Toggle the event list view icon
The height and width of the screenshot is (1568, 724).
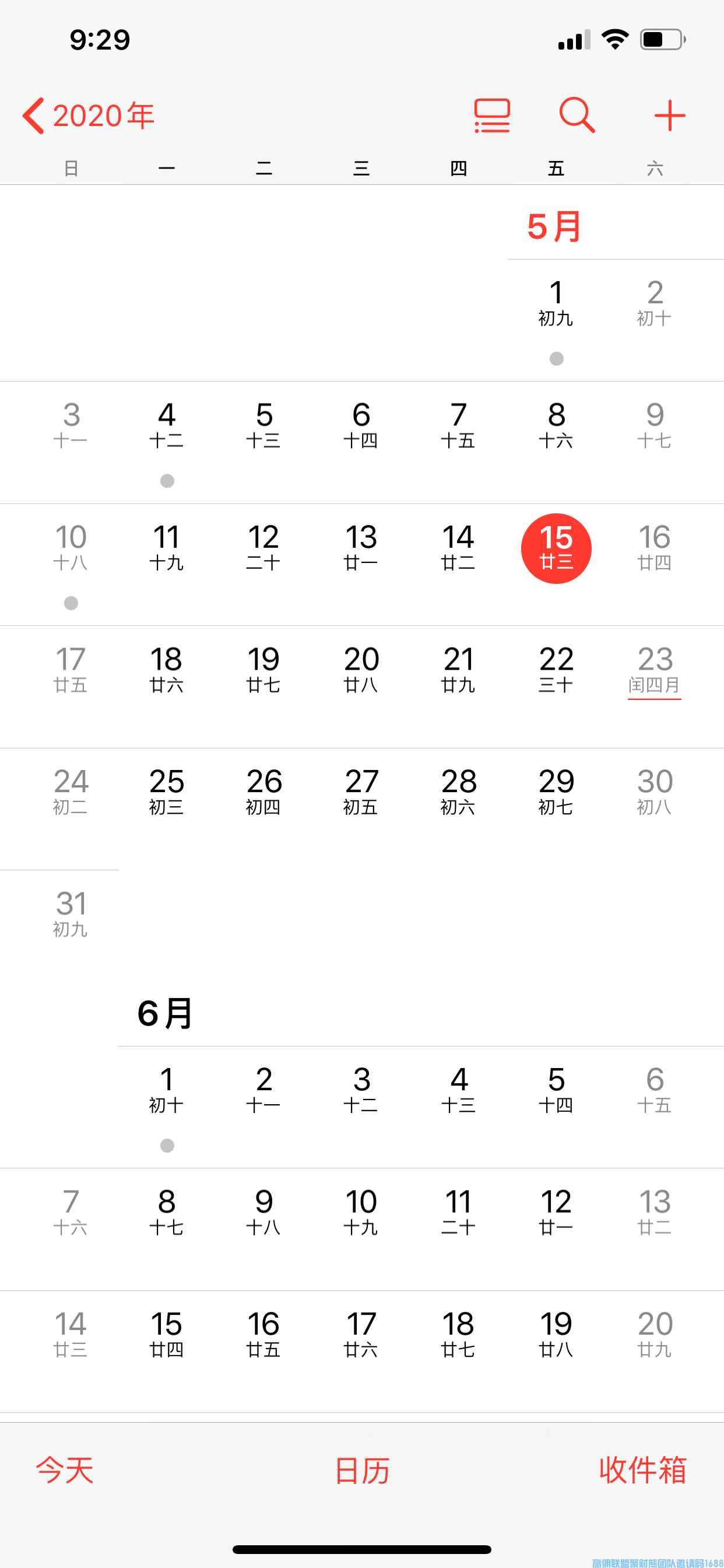(491, 116)
